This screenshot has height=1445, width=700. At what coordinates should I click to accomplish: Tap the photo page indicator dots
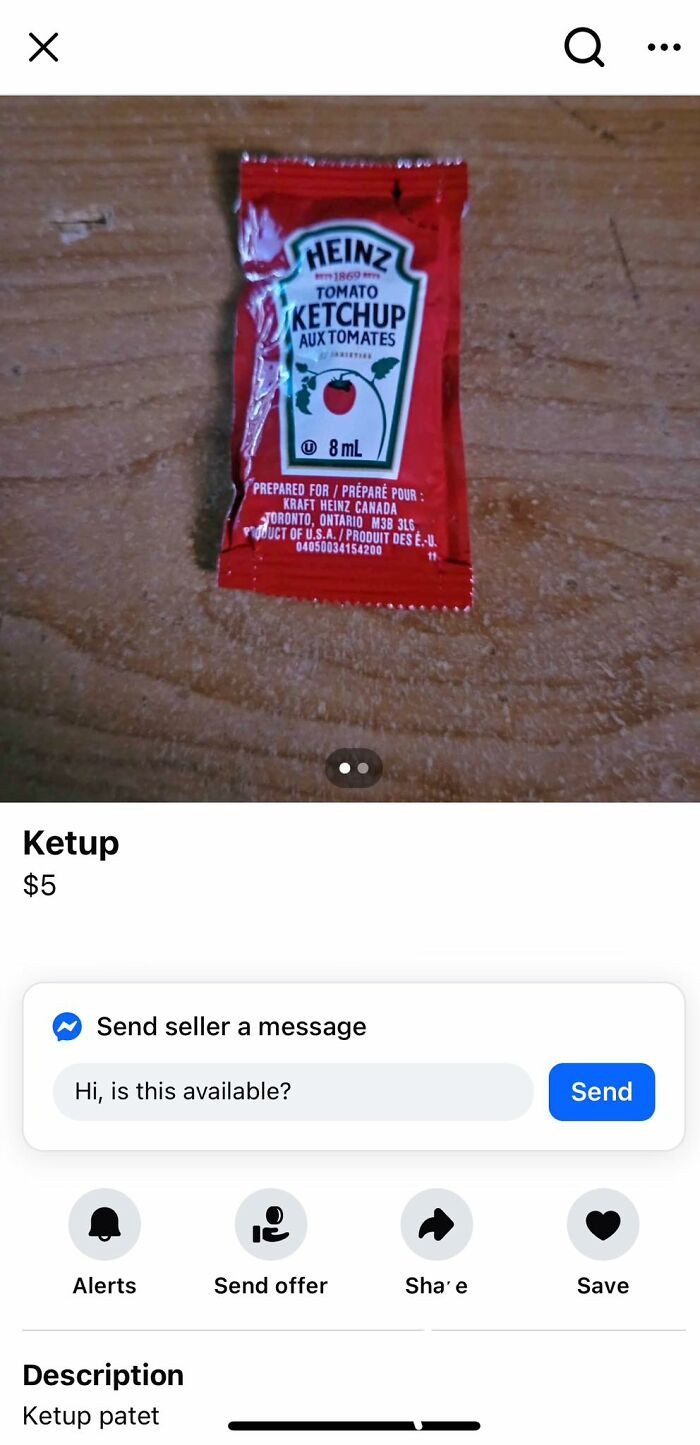click(354, 768)
